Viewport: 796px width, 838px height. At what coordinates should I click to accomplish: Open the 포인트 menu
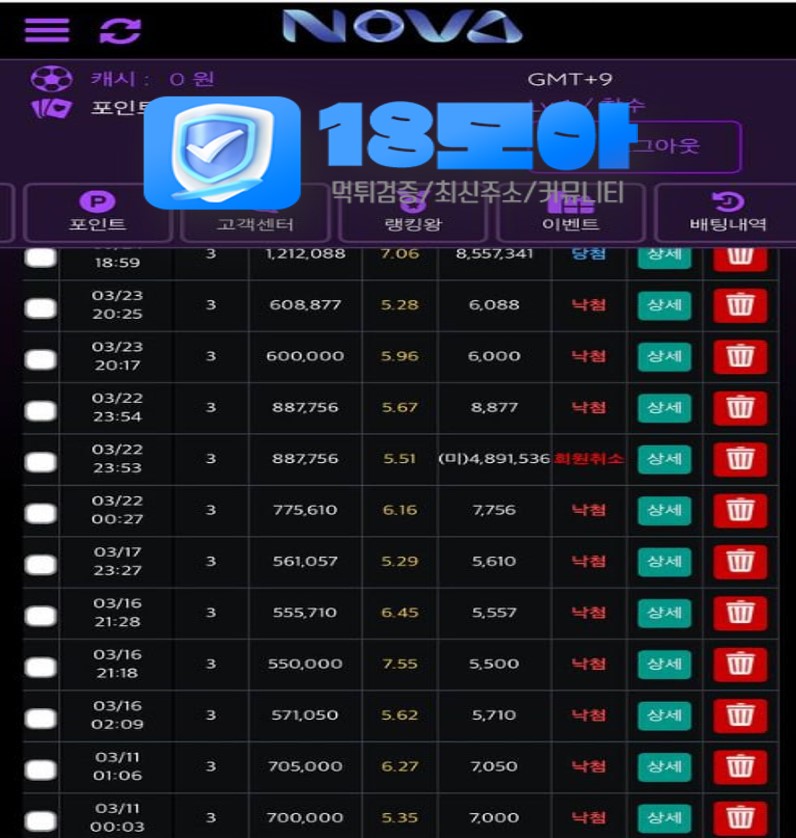[x=97, y=213]
